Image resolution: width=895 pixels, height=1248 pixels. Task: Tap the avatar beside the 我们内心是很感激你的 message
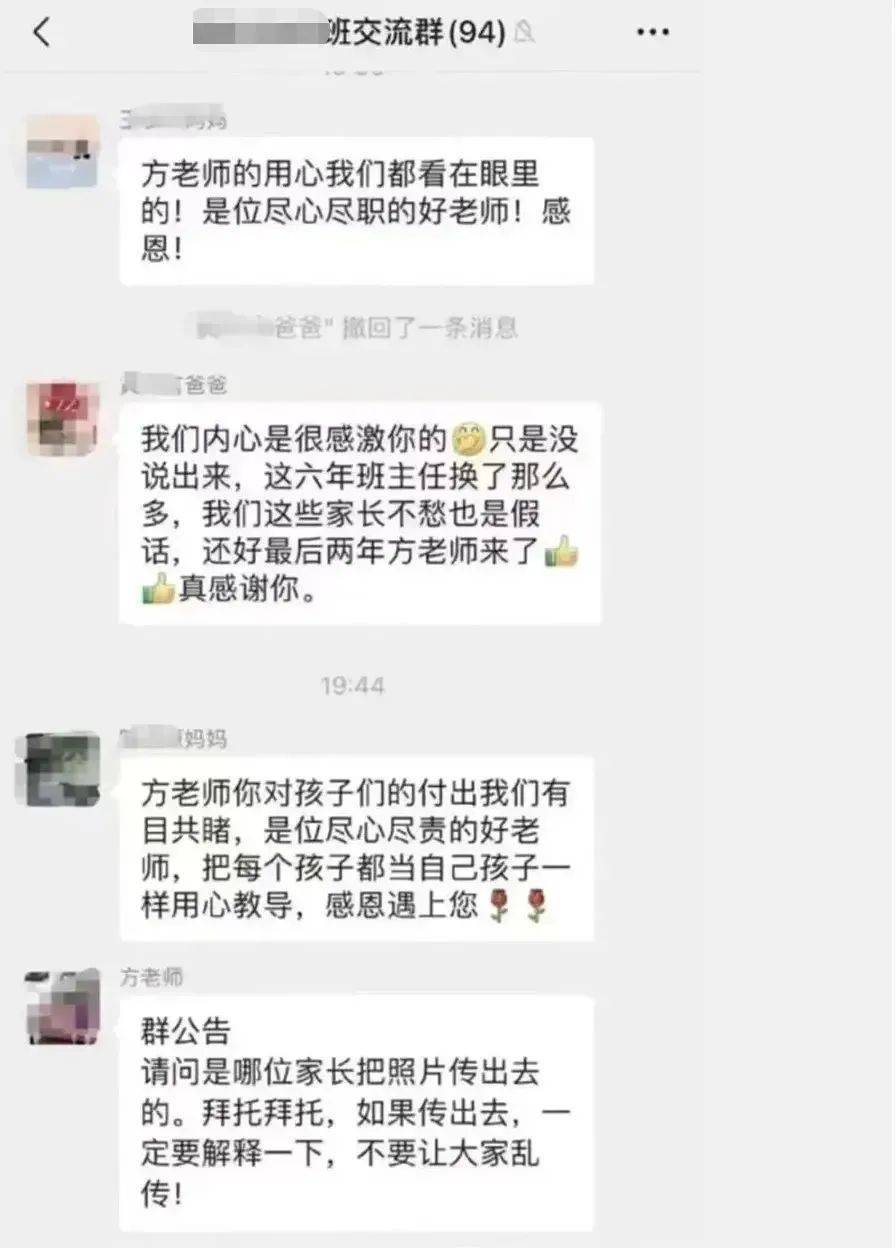point(62,418)
